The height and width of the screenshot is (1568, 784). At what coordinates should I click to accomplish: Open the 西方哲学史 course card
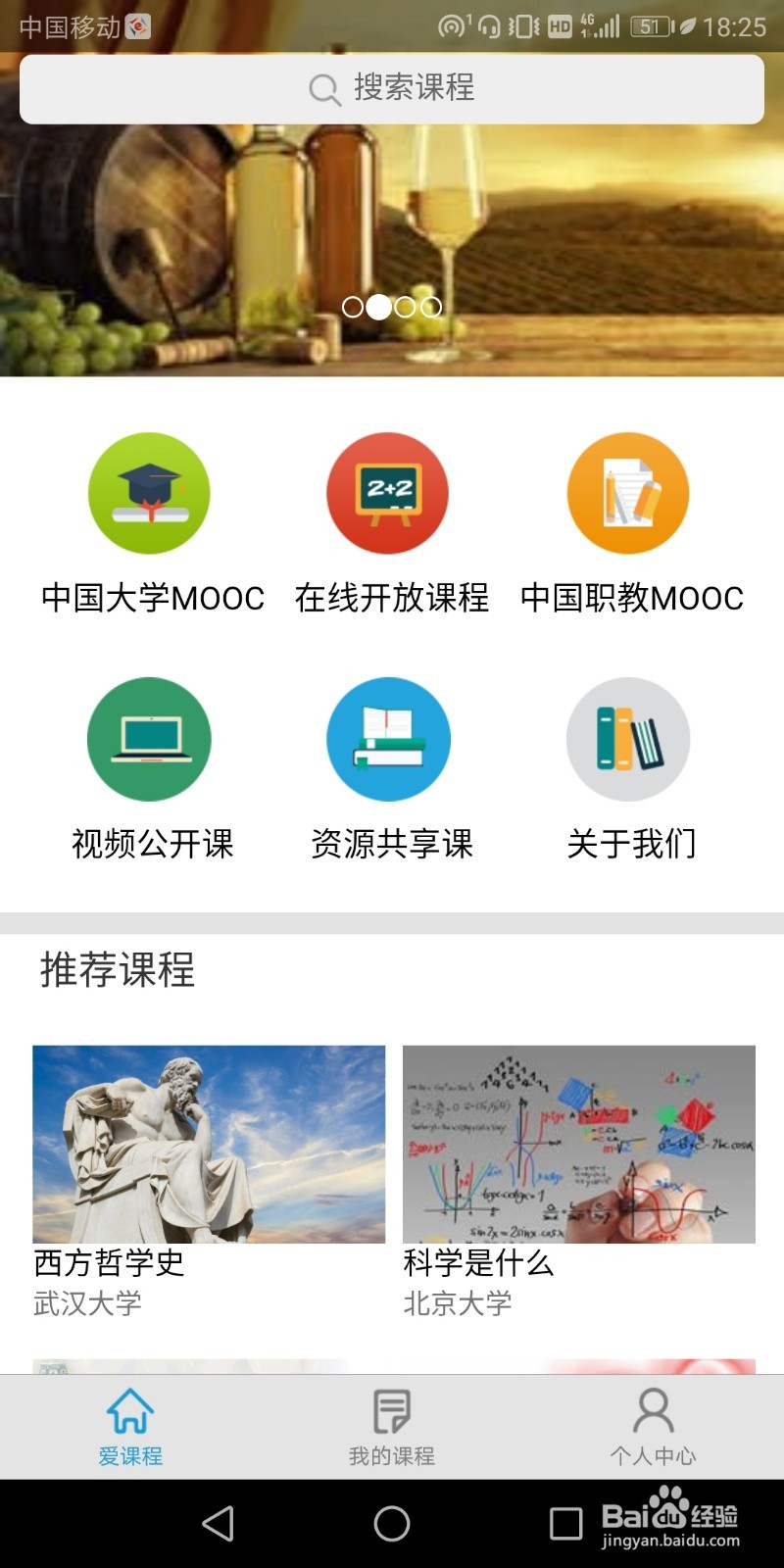[209, 1183]
